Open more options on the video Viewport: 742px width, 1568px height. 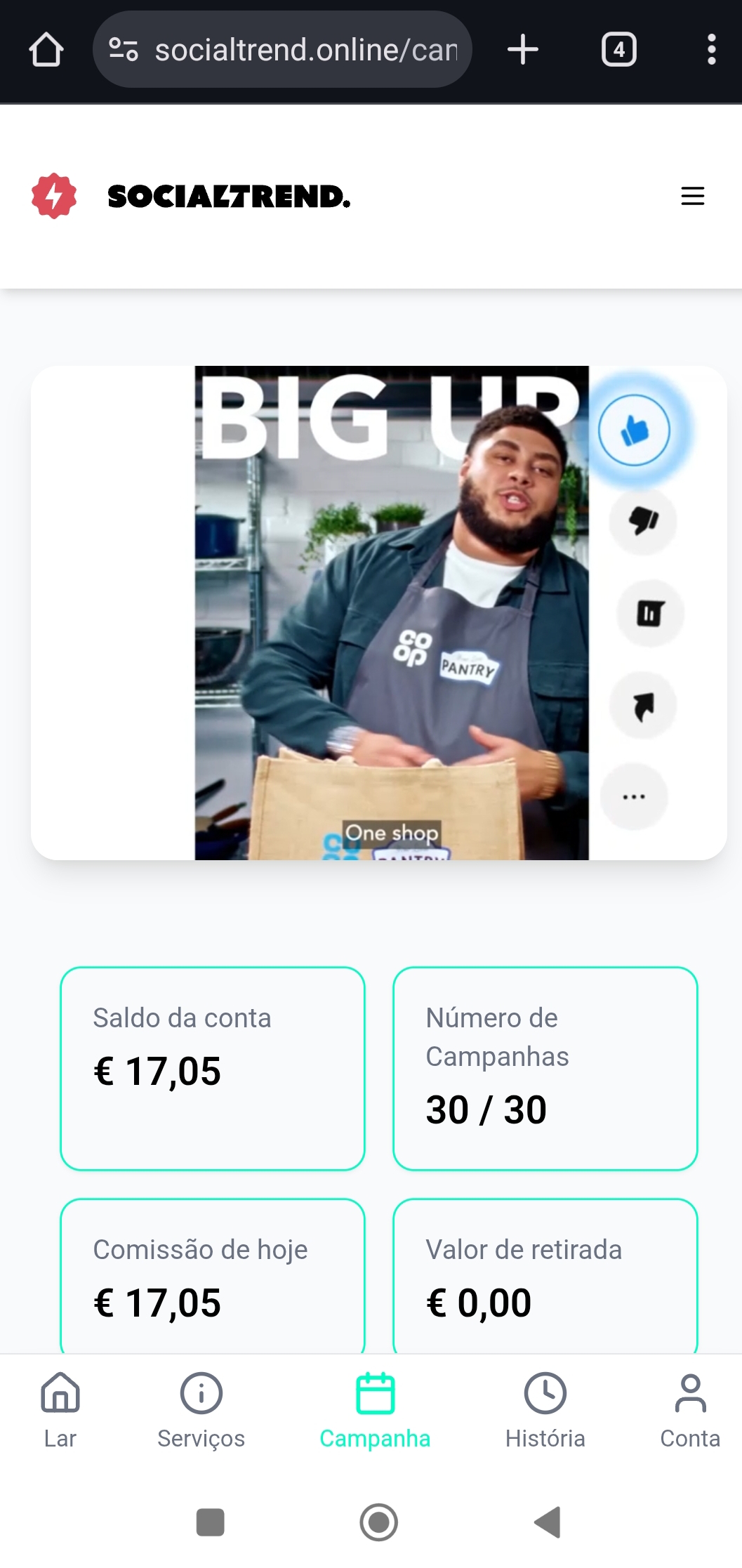click(634, 797)
